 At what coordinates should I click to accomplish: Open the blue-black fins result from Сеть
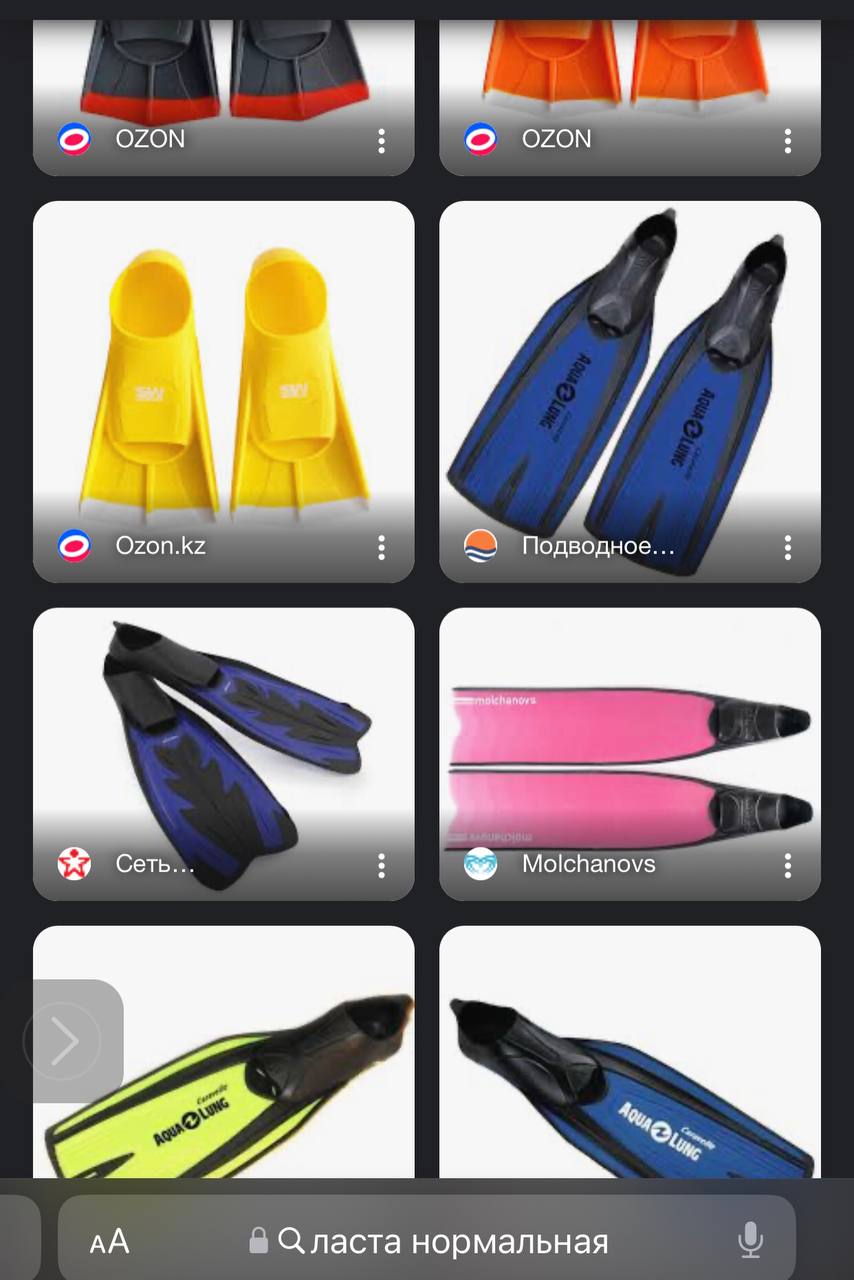[x=223, y=730]
